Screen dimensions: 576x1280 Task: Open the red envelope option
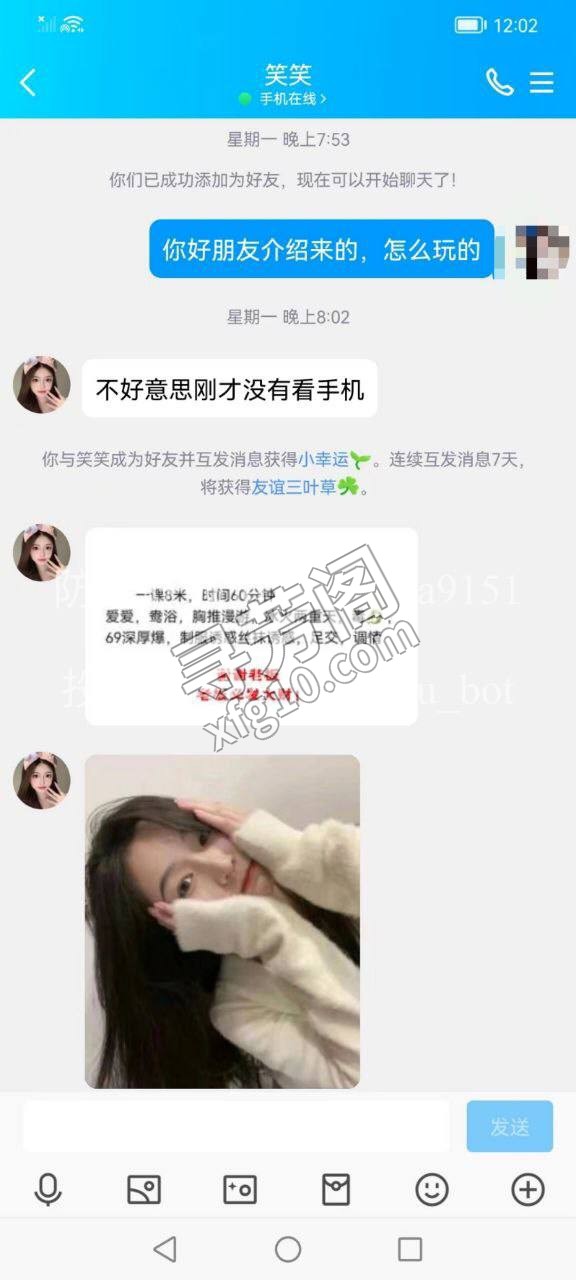pos(336,1189)
